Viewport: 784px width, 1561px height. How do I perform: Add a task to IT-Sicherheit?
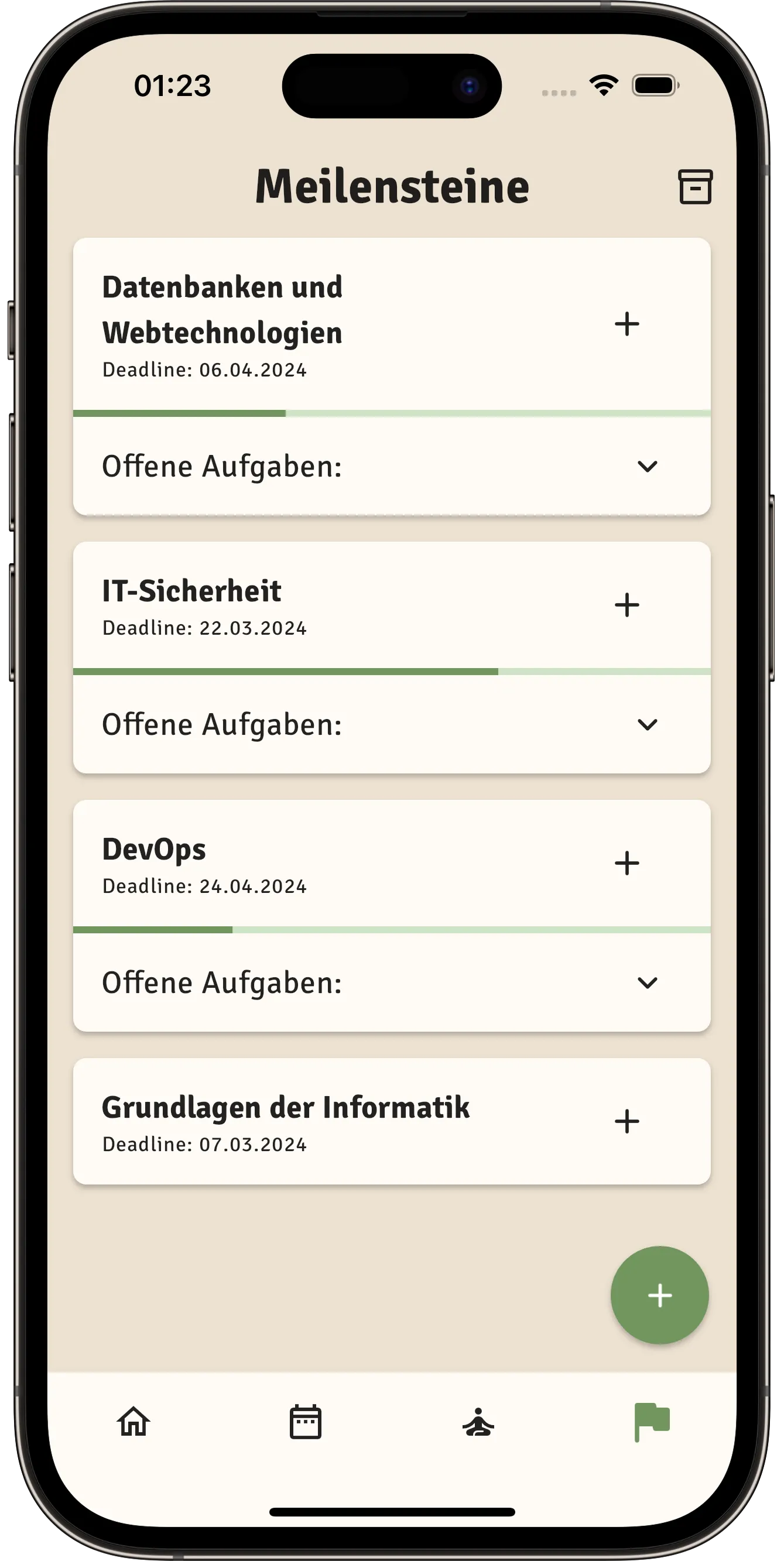point(626,605)
